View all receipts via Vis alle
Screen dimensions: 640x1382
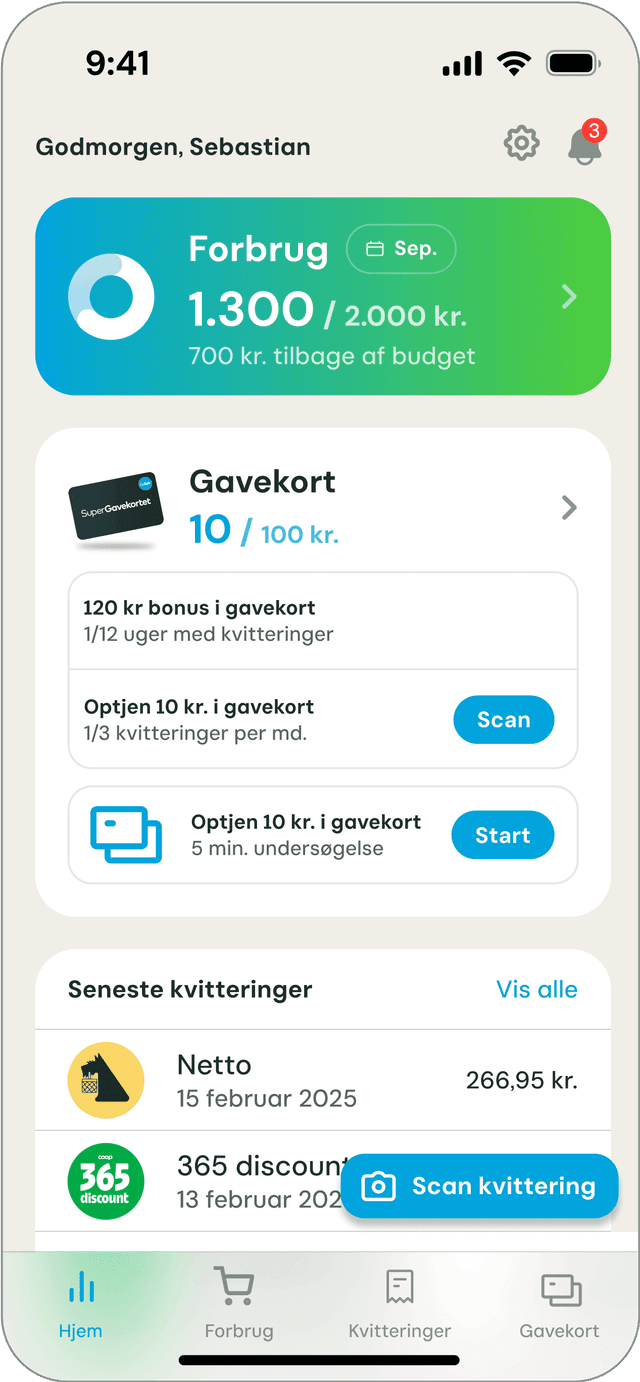(537, 989)
